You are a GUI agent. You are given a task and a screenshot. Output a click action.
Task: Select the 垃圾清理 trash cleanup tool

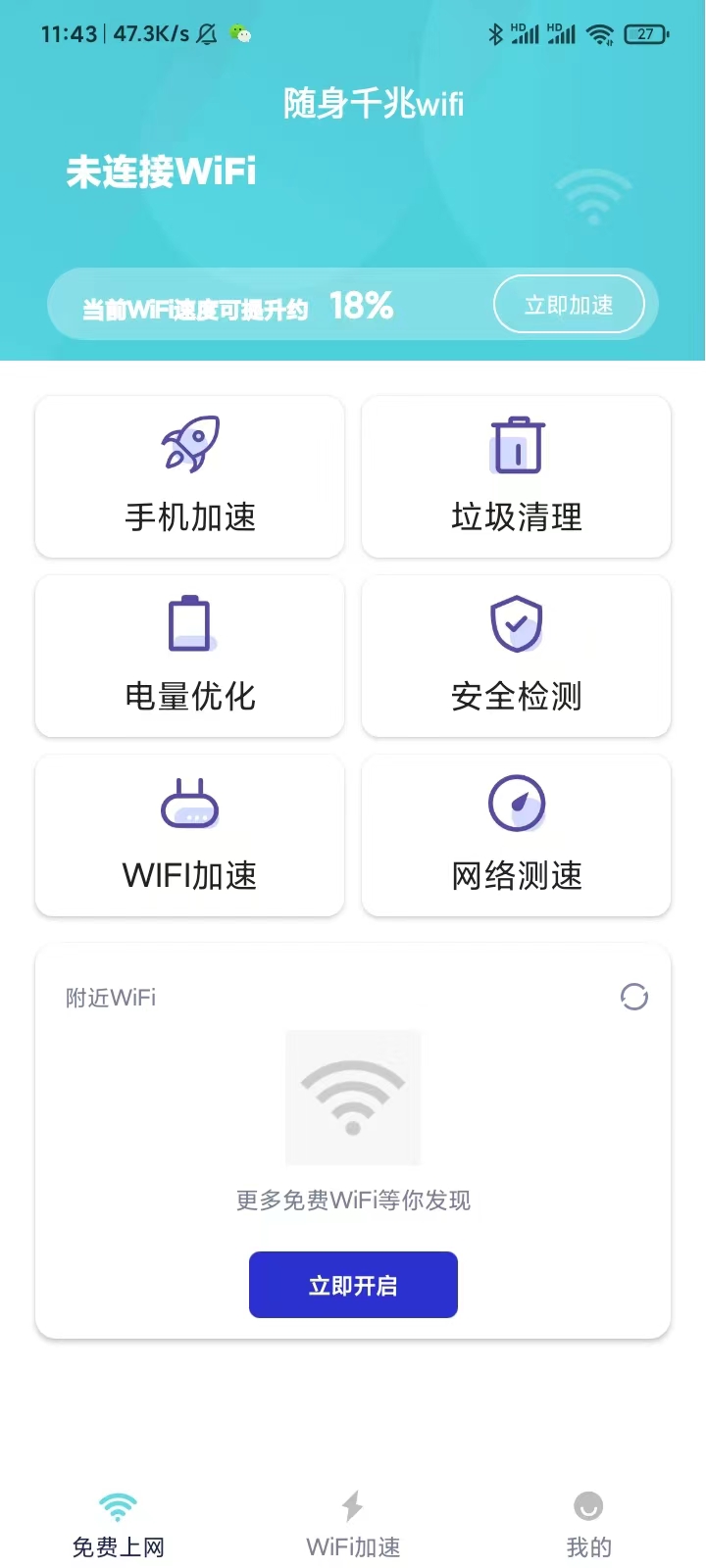point(516,477)
